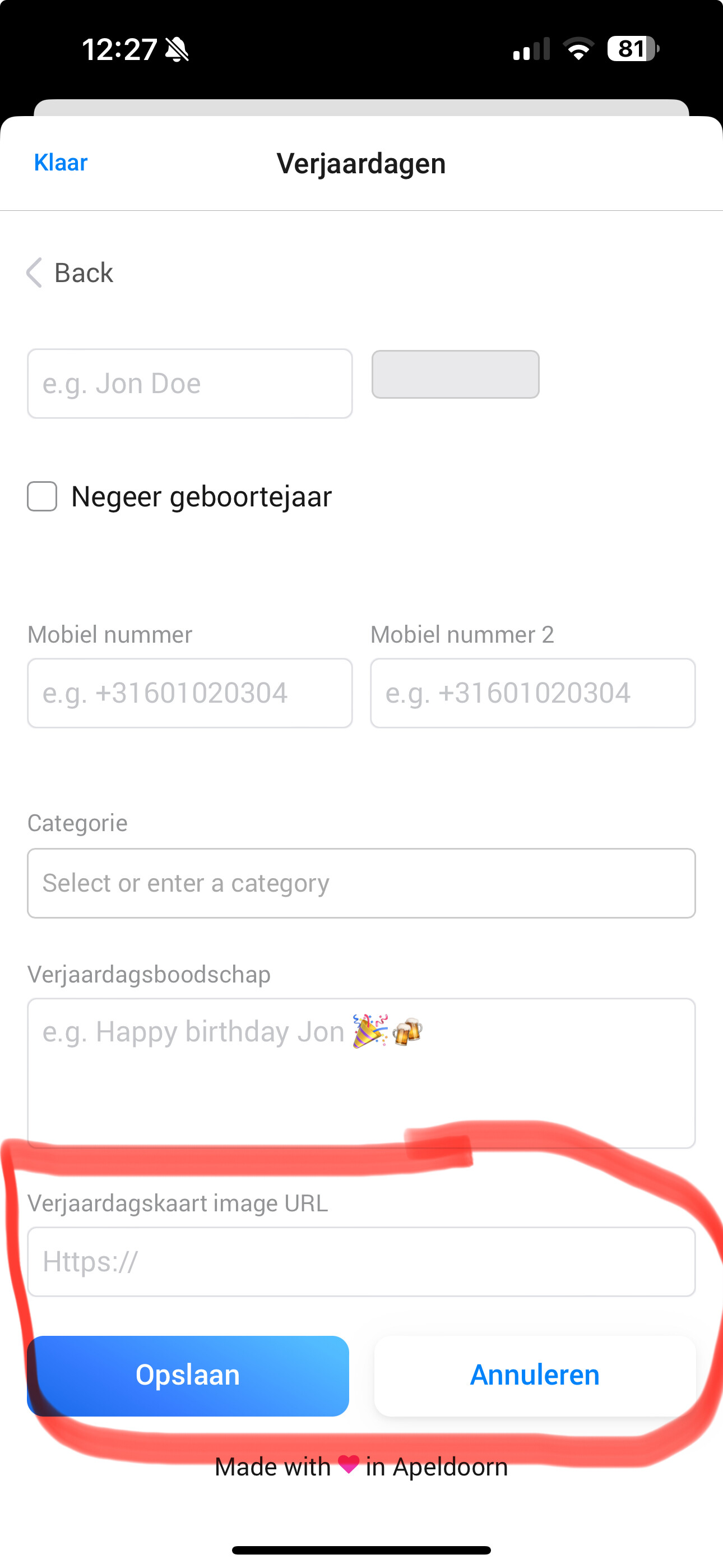Screen dimensions: 723x1568
Task: Open the grey date picker next to name
Action: point(455,375)
